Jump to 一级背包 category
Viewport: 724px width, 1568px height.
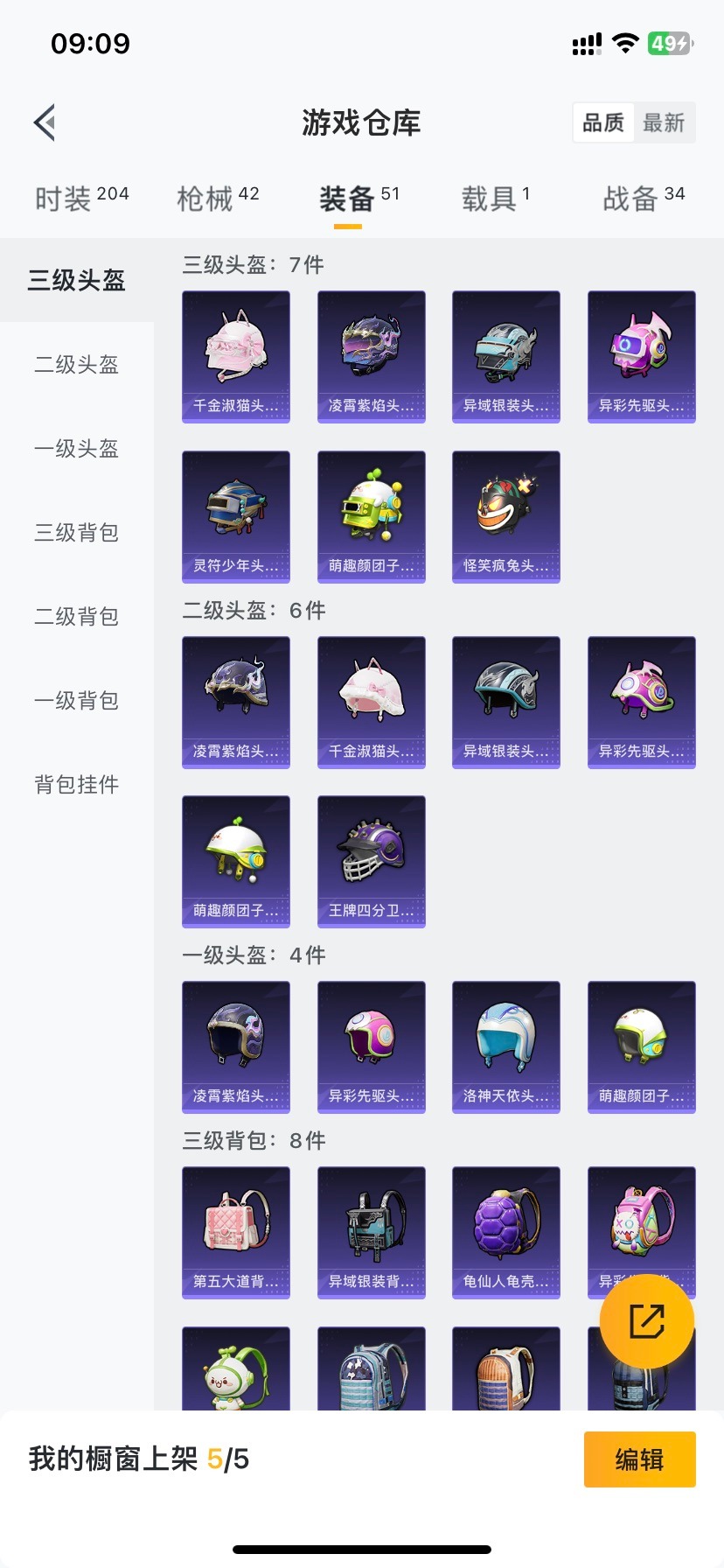pos(77,700)
